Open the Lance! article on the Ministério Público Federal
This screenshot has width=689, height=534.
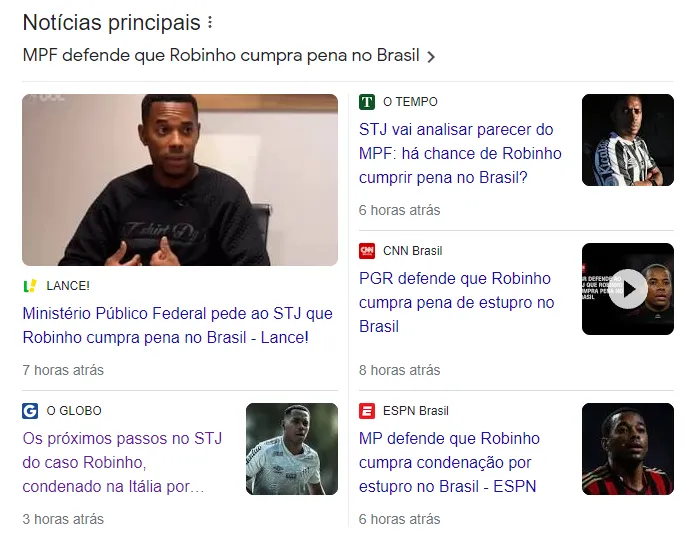coord(177,325)
